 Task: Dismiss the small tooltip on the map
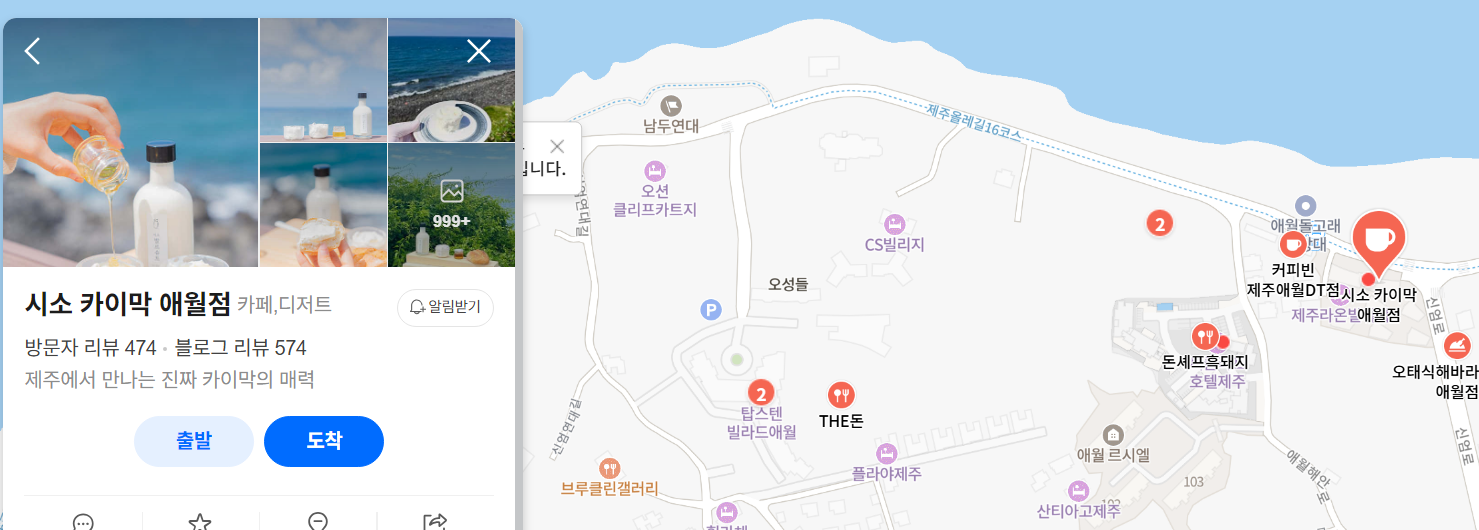tap(557, 146)
